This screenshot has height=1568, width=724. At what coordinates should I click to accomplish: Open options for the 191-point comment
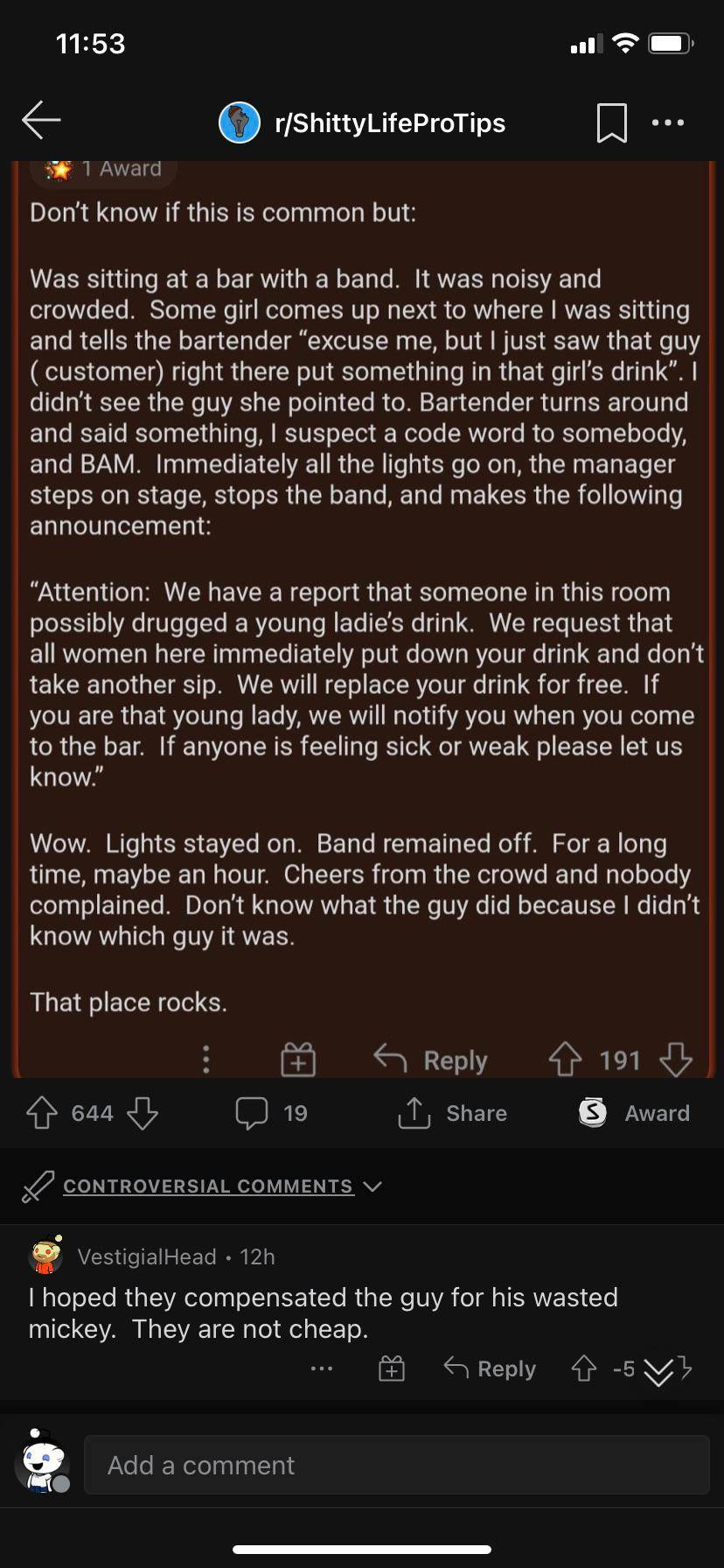pos(206,1060)
